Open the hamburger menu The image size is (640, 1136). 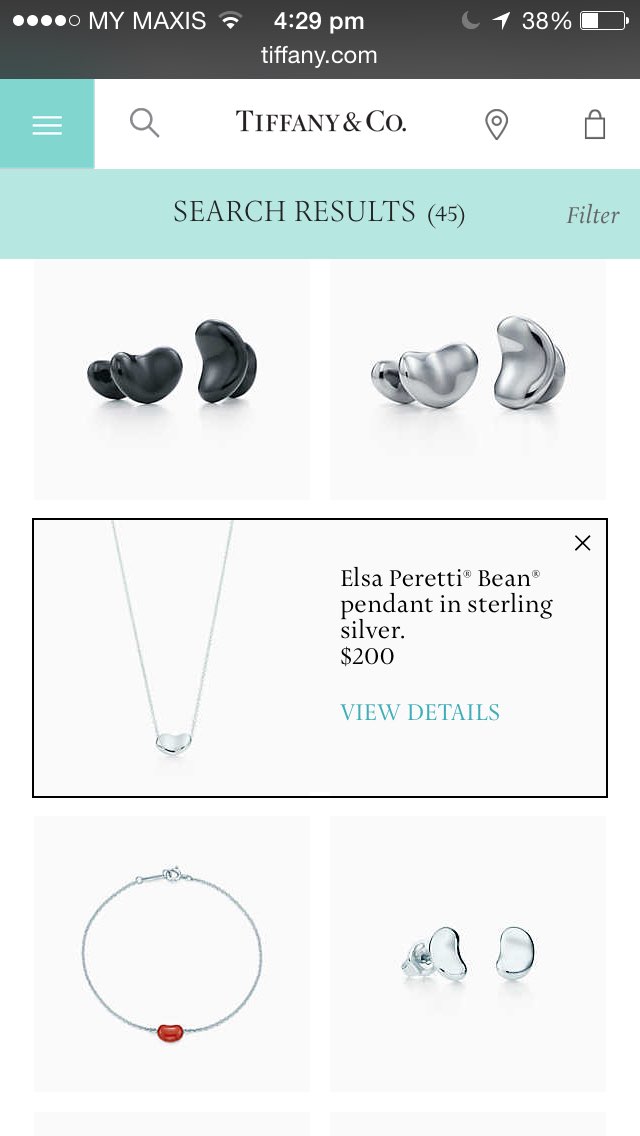pyautogui.click(x=47, y=125)
